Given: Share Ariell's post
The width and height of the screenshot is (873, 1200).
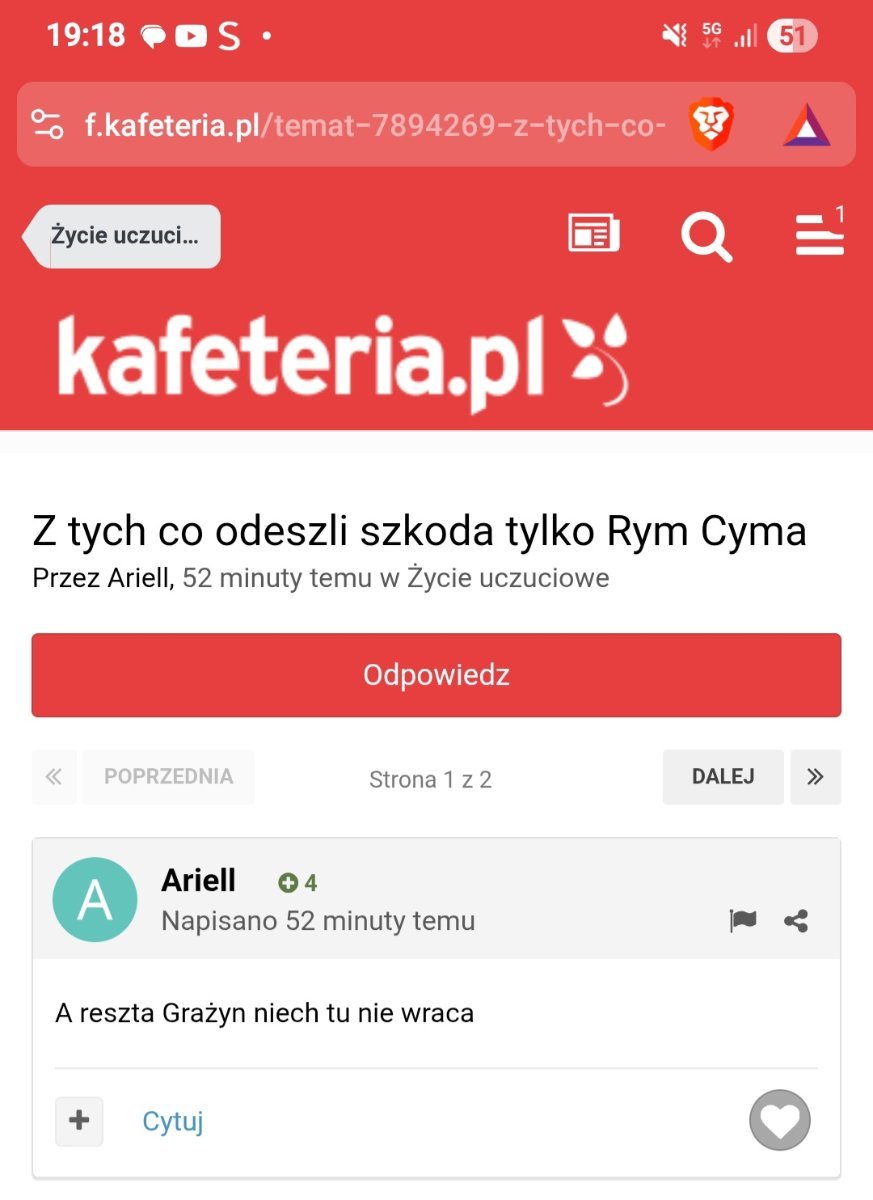Looking at the screenshot, I should (x=796, y=921).
